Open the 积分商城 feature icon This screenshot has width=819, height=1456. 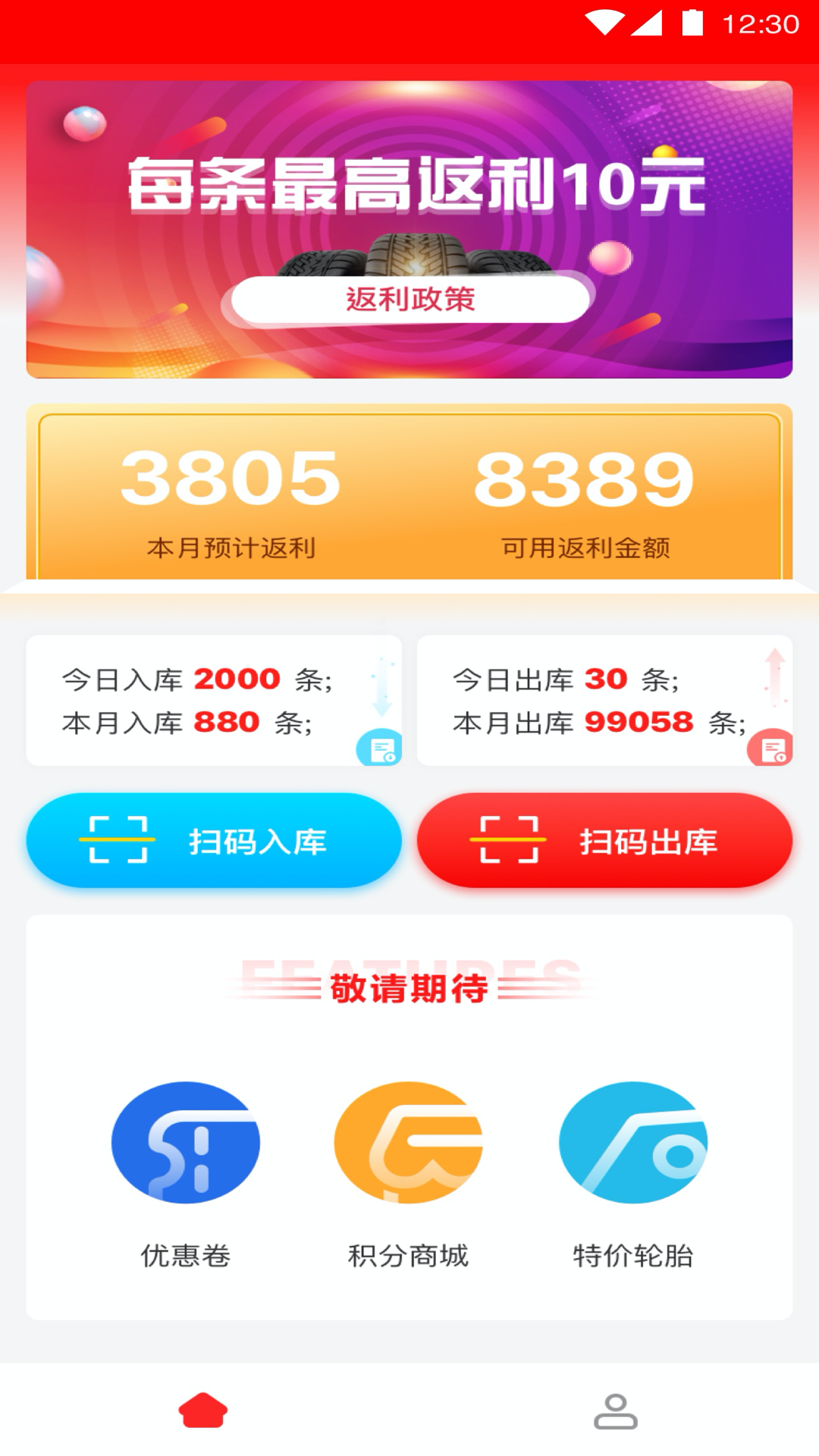(x=409, y=1143)
